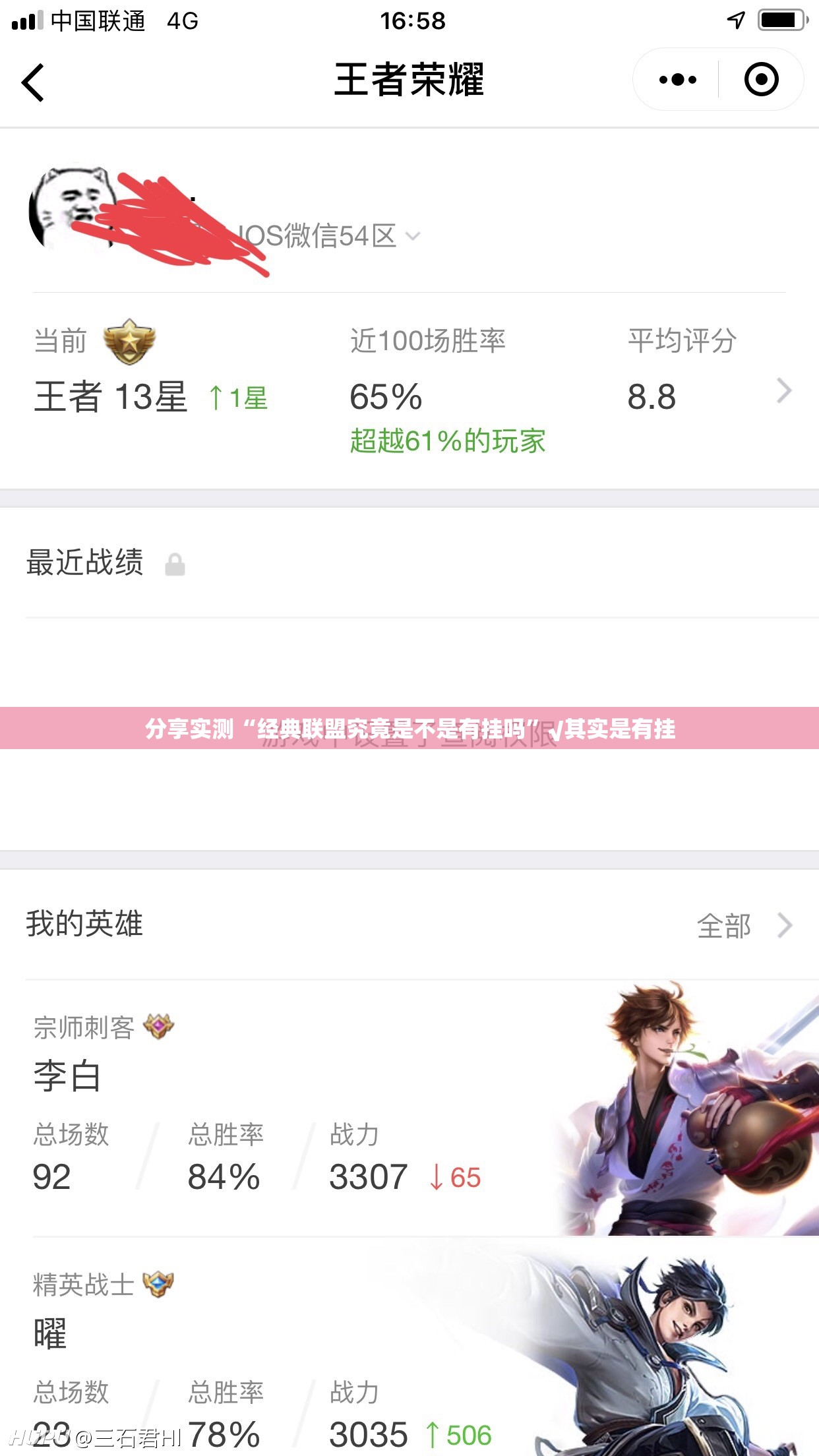Open the mini program more options menu

point(677,80)
